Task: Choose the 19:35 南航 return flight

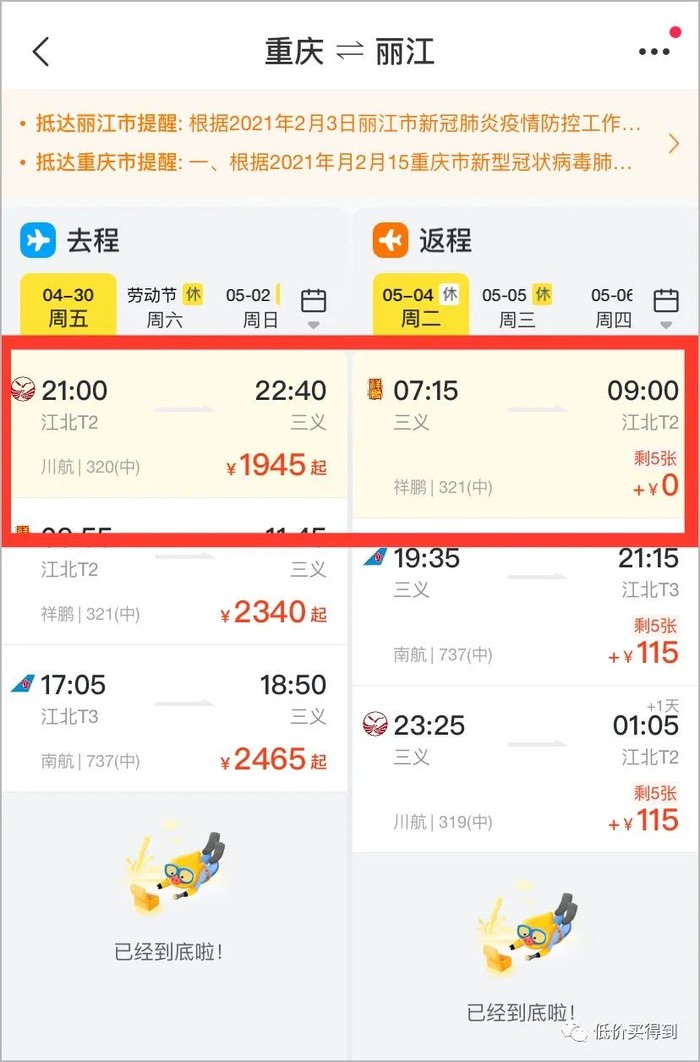Action: point(525,606)
